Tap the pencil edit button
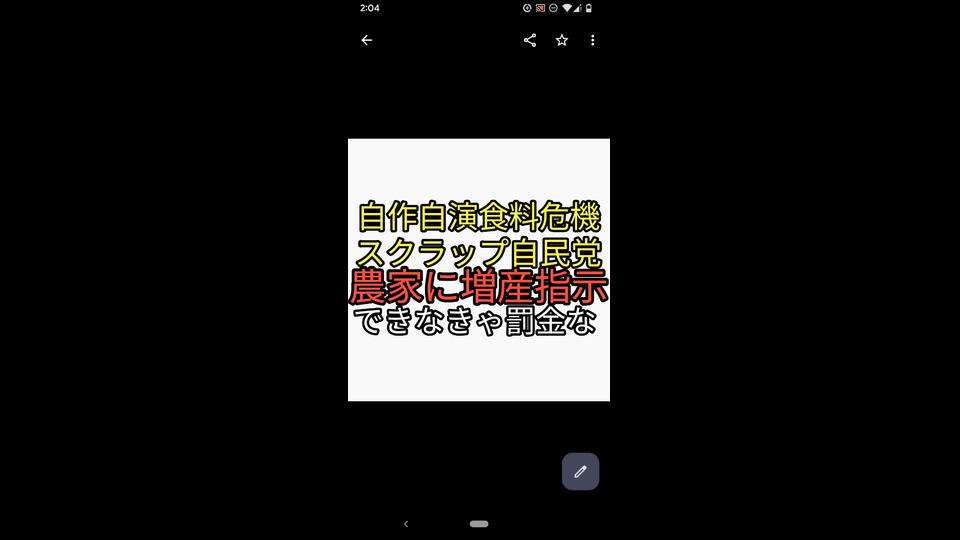 pos(580,471)
